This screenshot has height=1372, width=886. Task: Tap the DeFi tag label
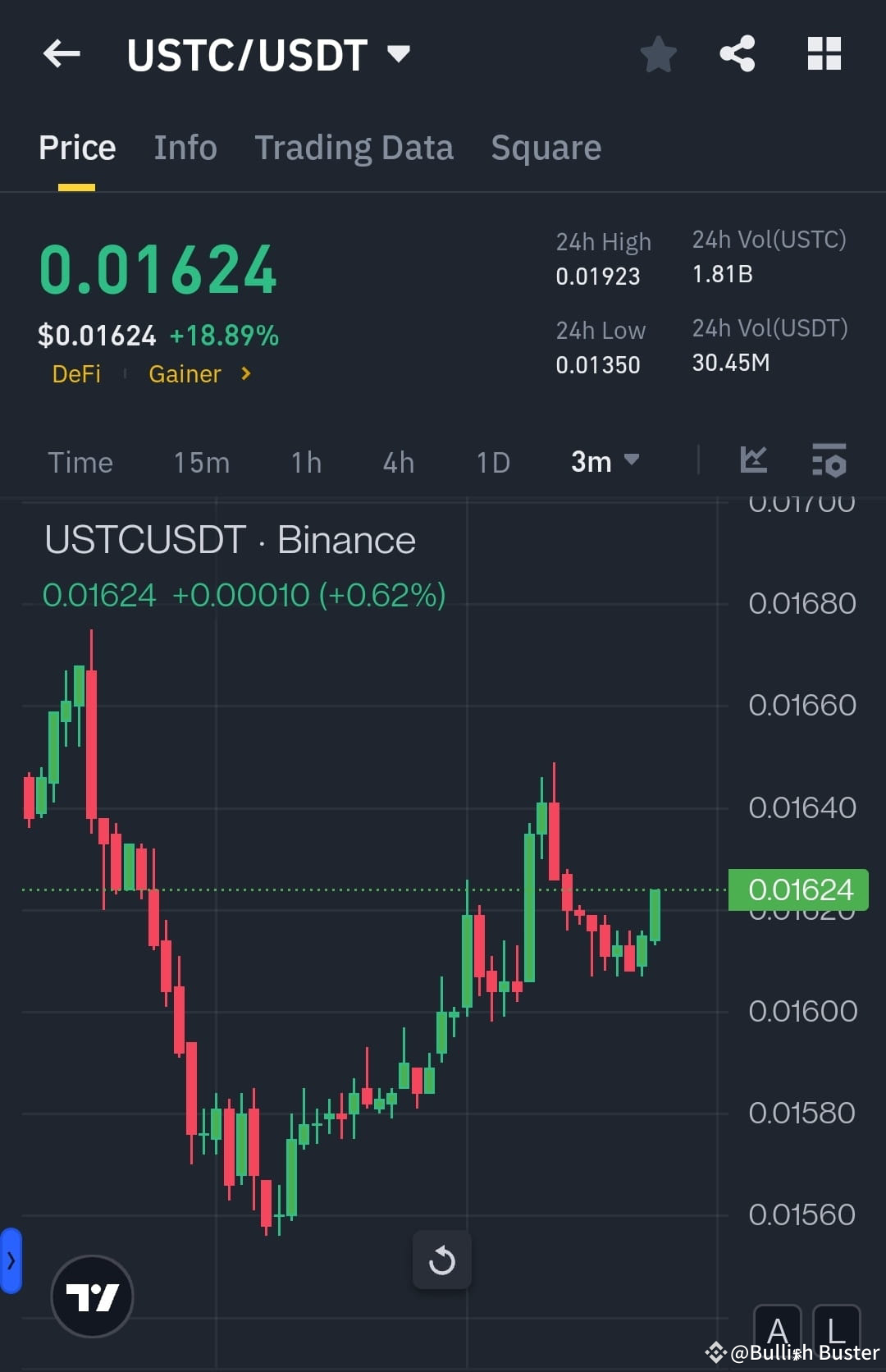(76, 374)
